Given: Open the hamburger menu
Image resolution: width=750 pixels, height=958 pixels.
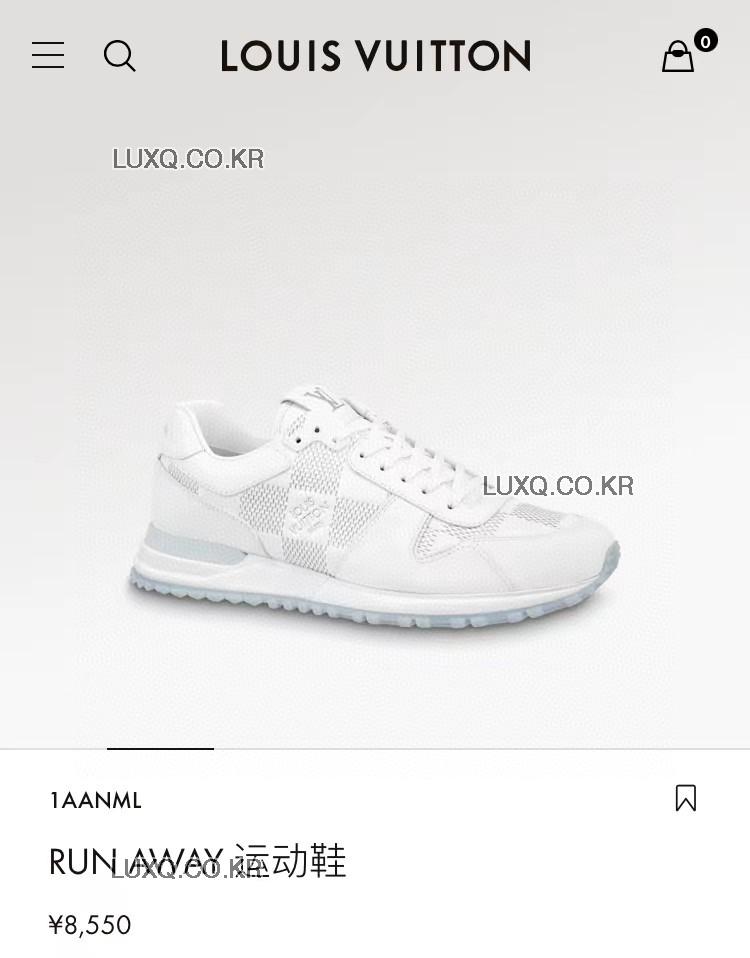Looking at the screenshot, I should point(48,56).
